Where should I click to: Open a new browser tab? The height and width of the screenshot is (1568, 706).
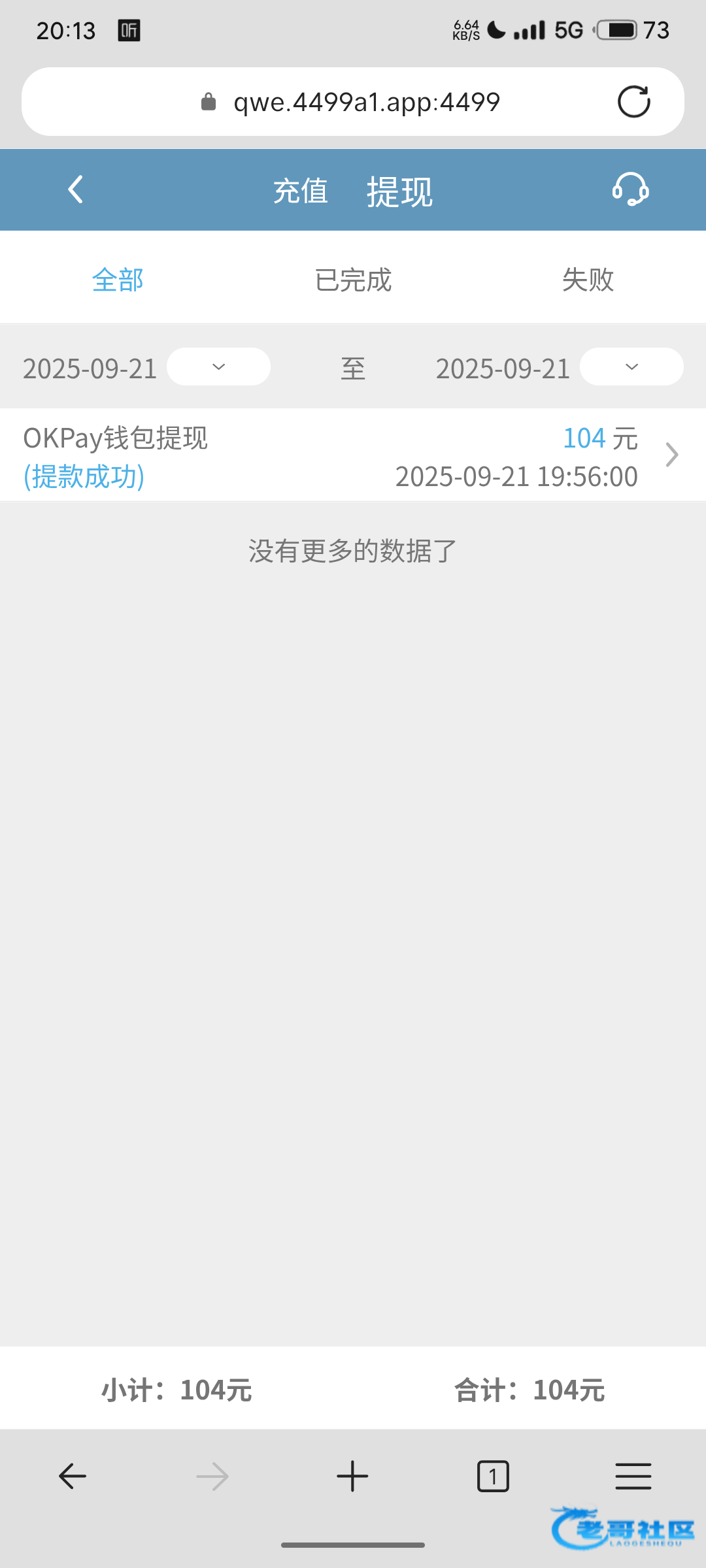pos(352,1477)
